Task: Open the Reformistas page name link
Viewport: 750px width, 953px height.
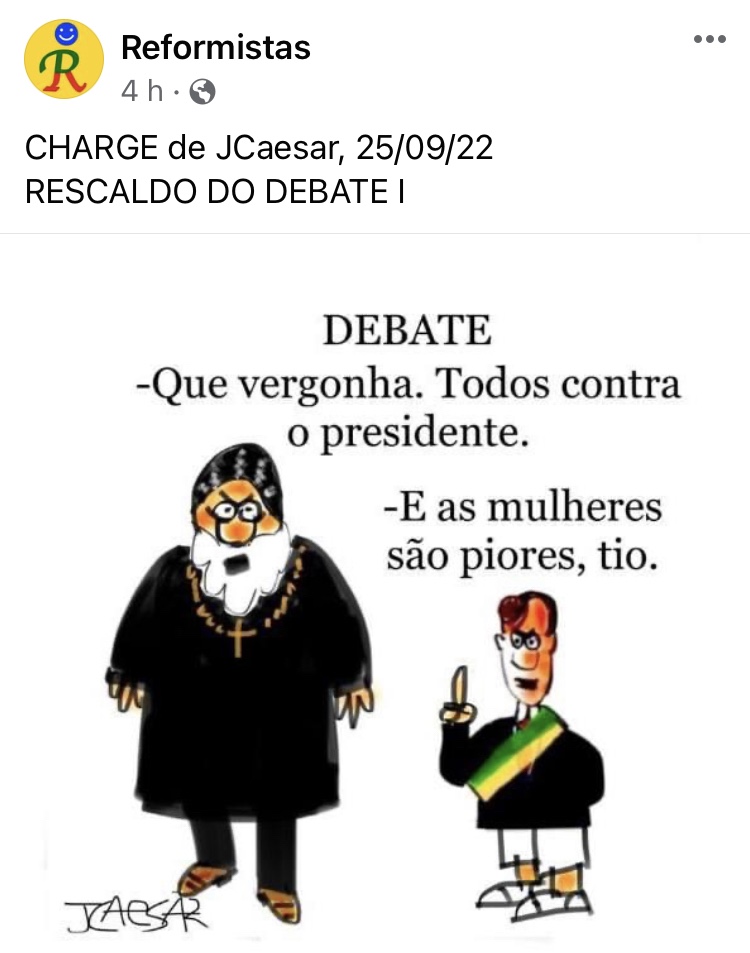Action: tap(215, 47)
